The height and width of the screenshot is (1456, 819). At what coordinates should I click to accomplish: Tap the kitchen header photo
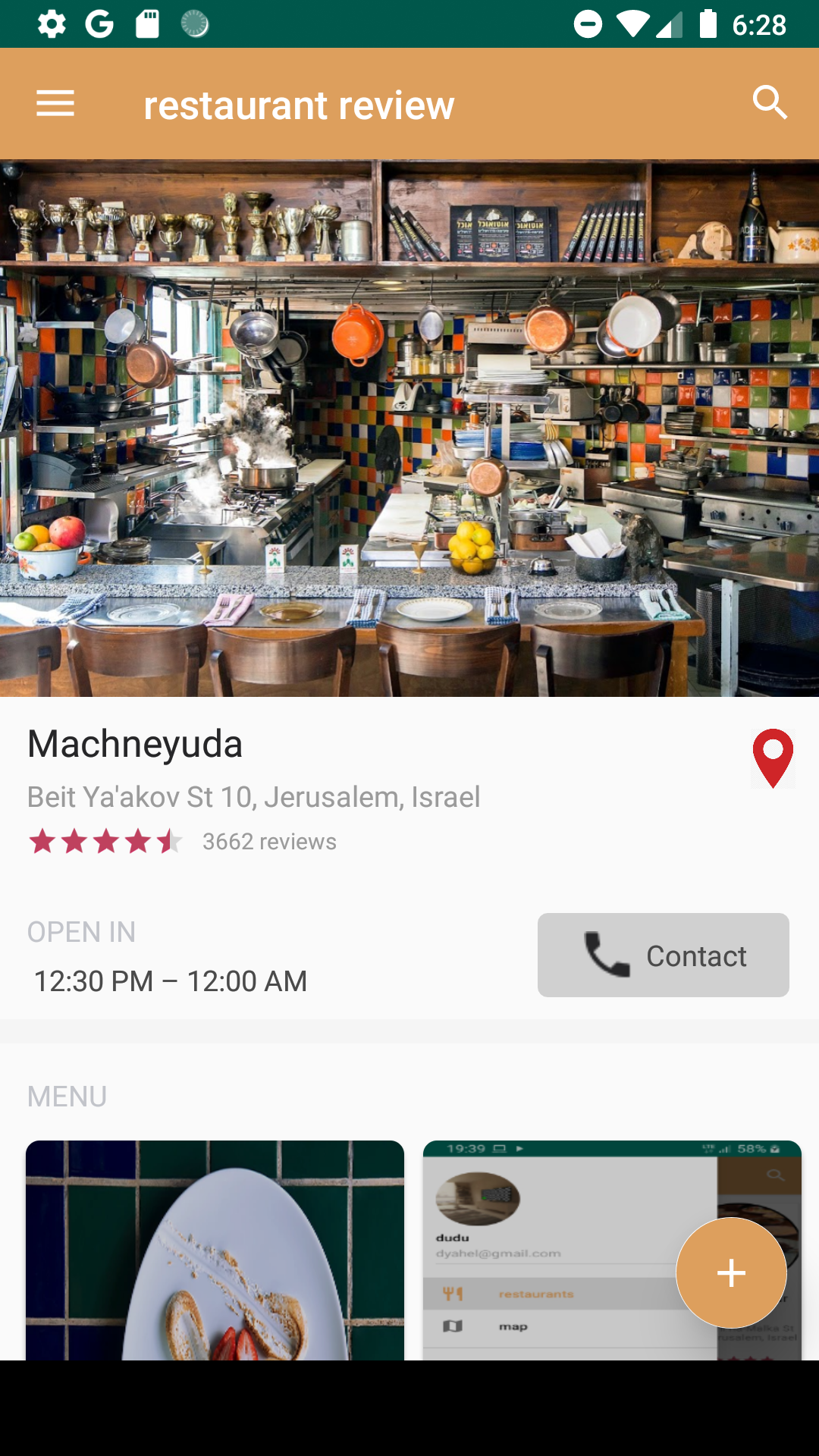[409, 425]
